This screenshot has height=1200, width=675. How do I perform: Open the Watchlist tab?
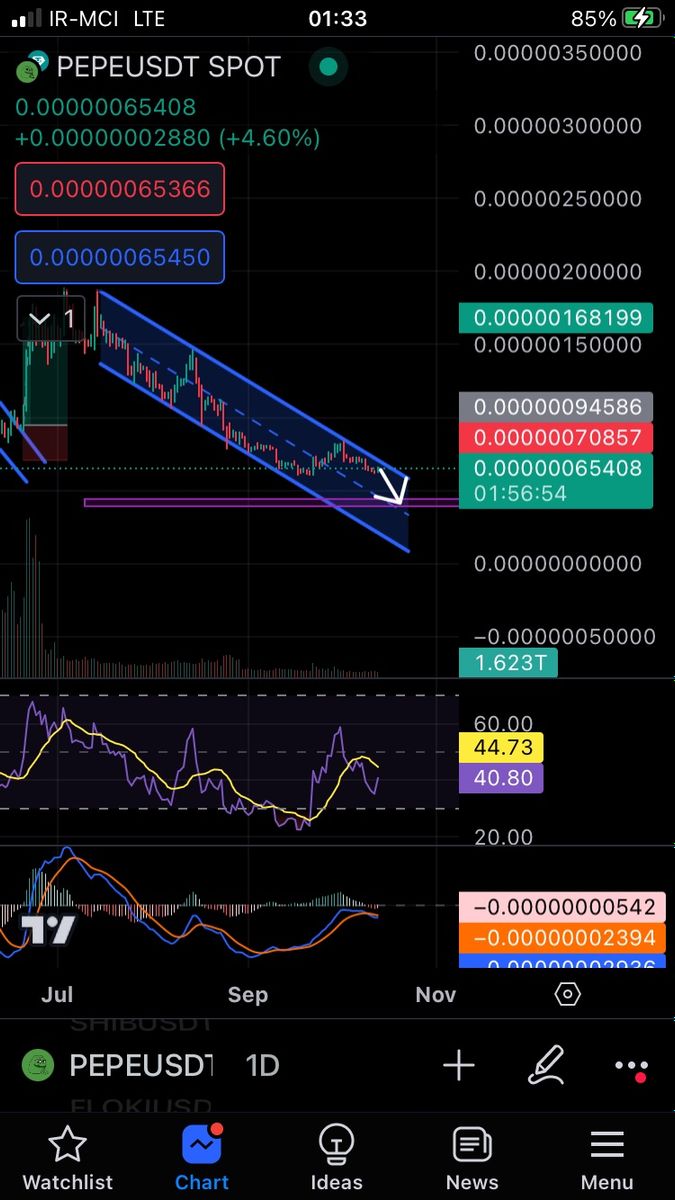(x=67, y=1158)
